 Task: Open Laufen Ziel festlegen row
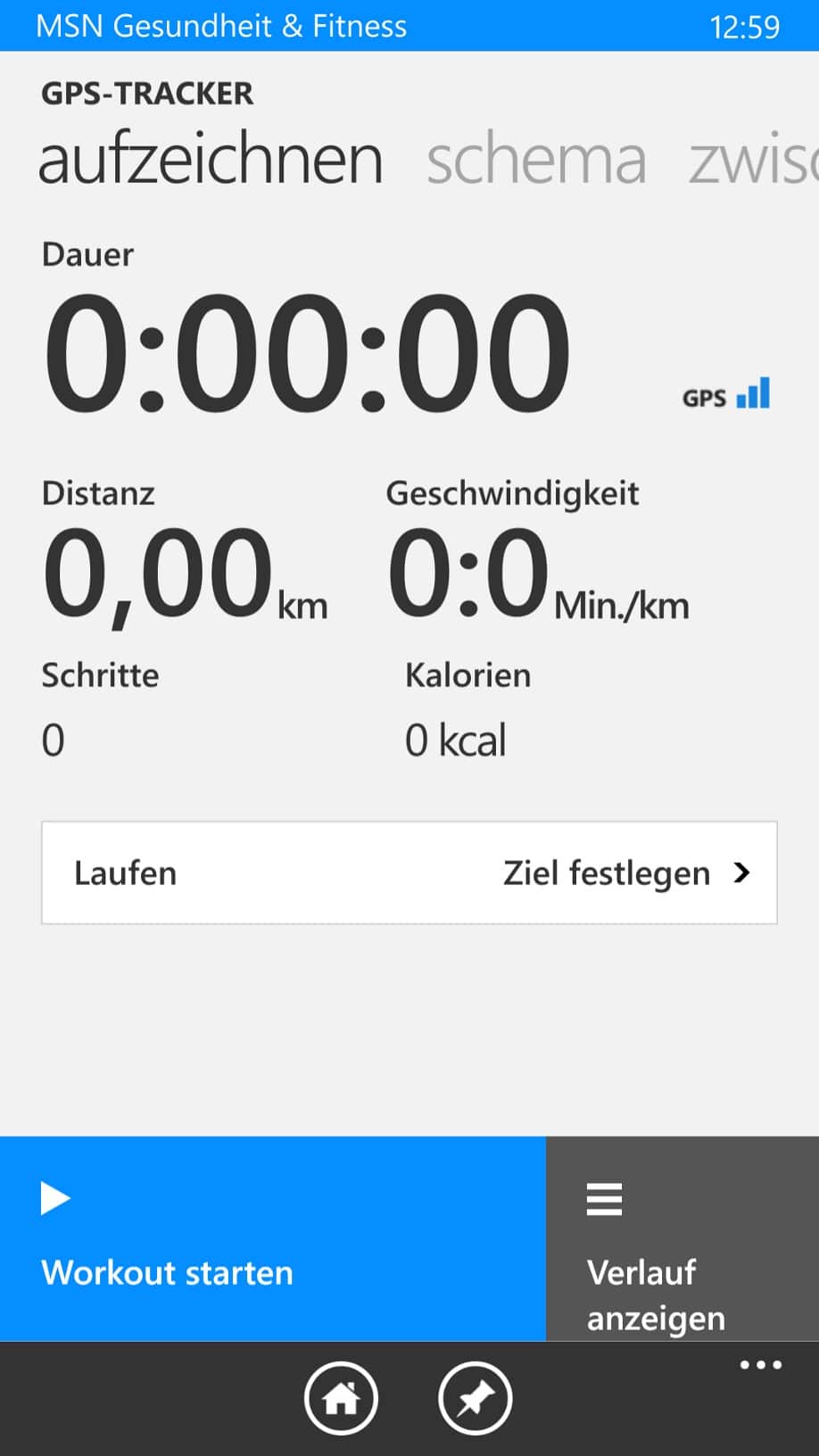coord(409,873)
